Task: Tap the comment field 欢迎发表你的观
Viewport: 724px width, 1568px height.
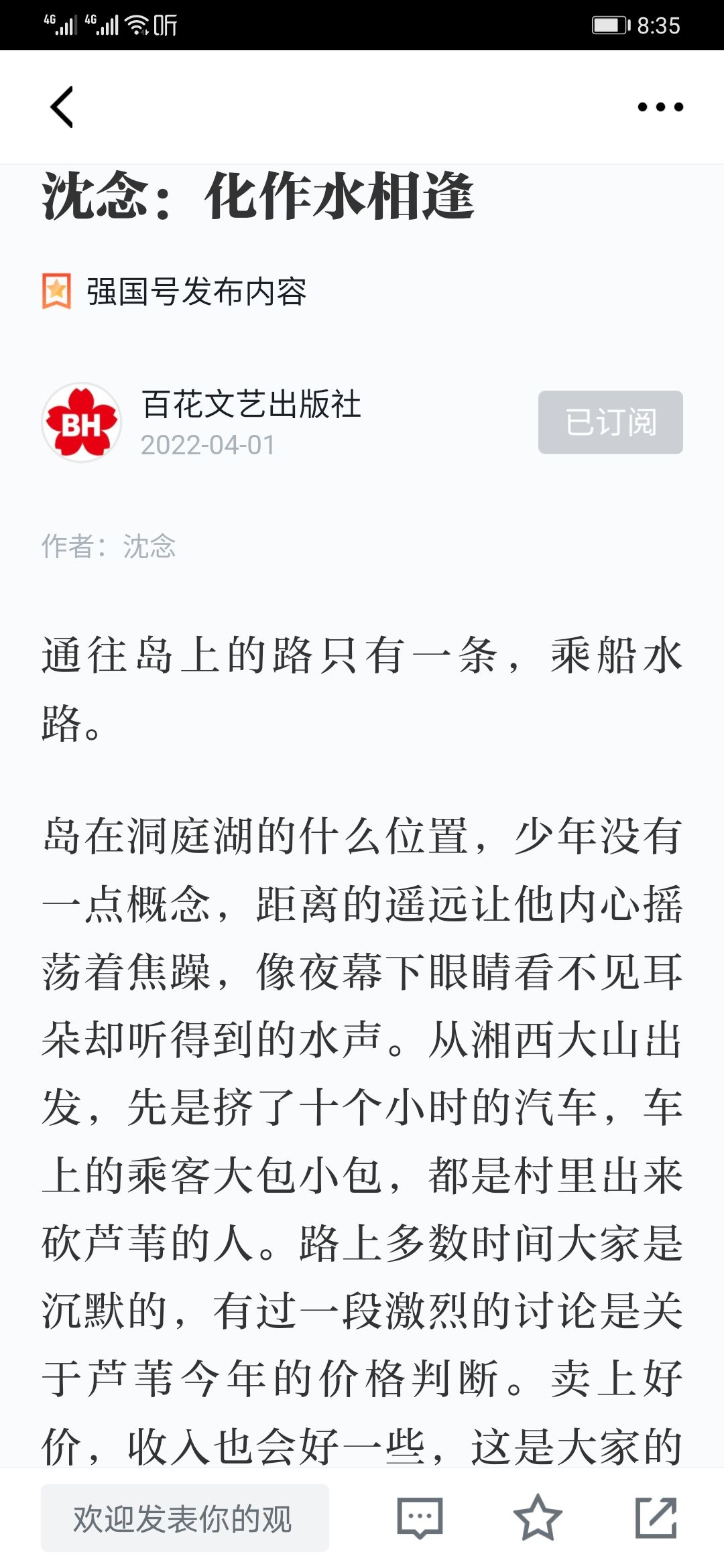Action: click(x=185, y=1518)
